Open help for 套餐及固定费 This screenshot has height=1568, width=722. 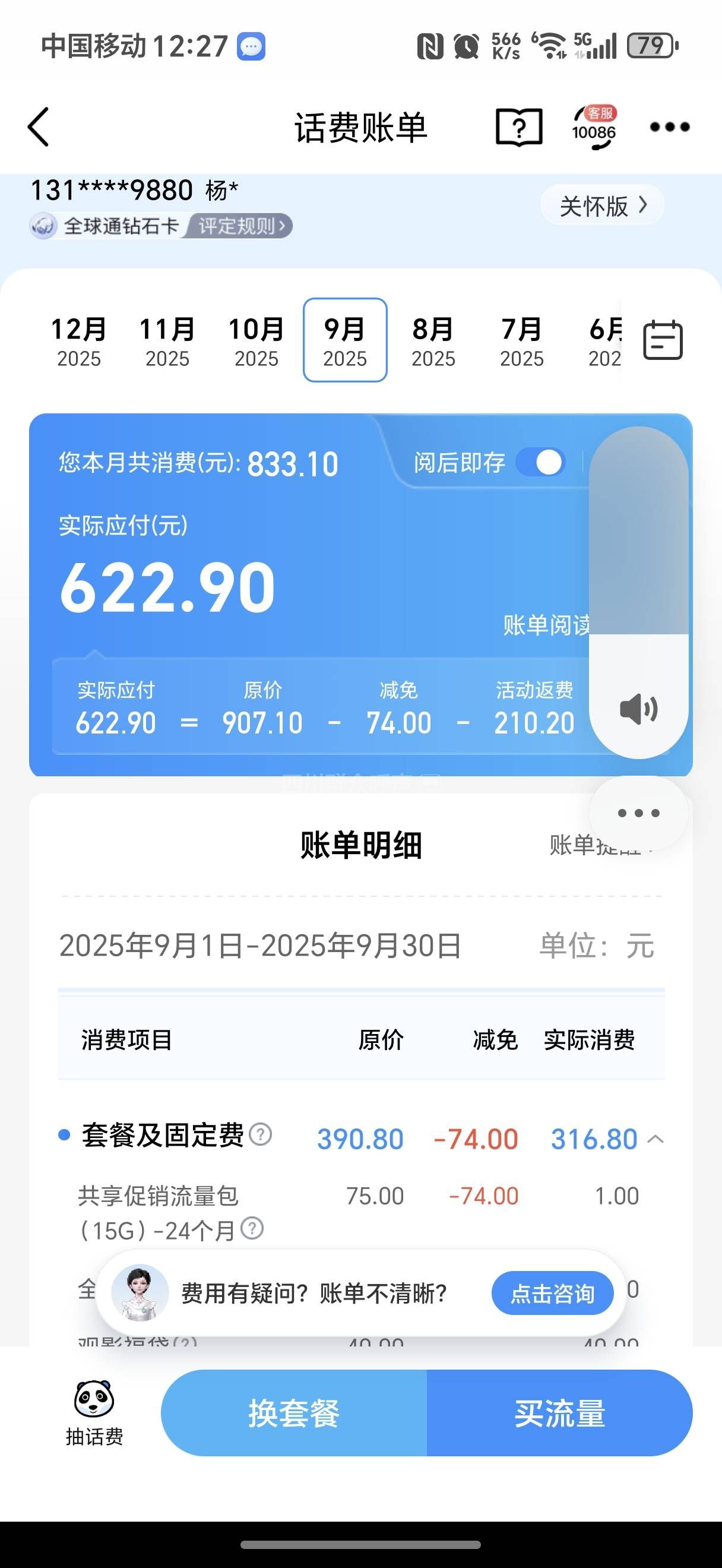[x=261, y=1134]
